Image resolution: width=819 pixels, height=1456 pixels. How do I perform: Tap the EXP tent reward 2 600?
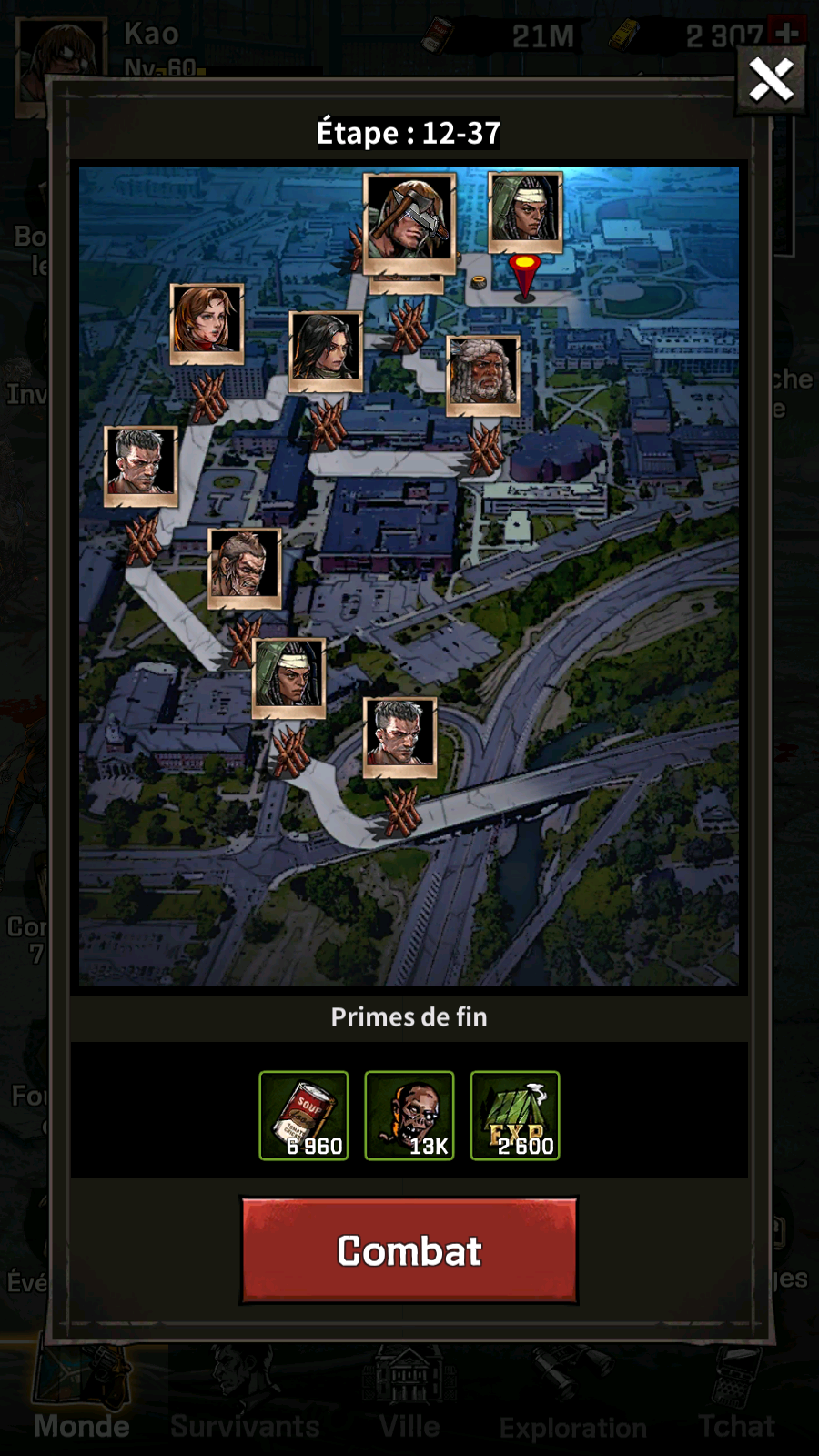[515, 1116]
